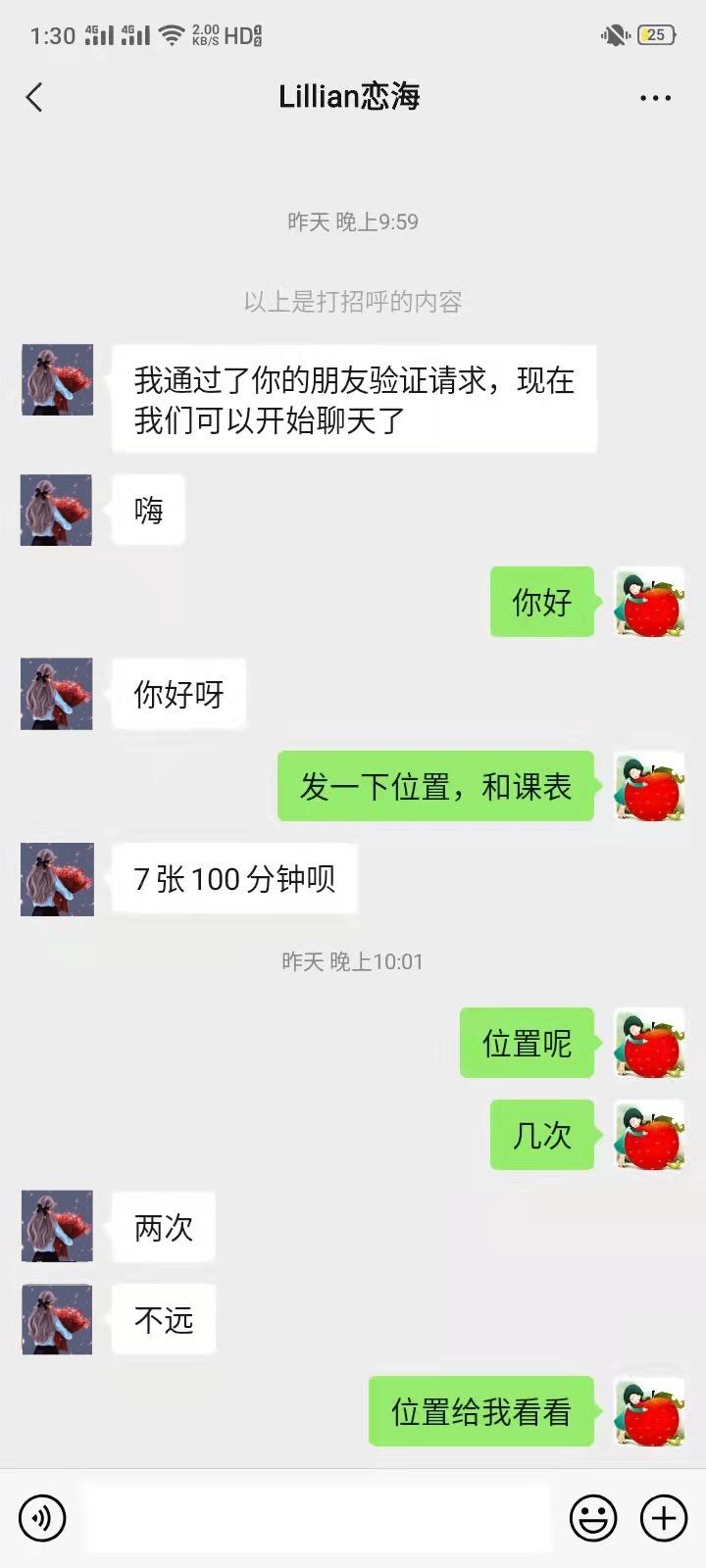Open Lillian's avatar beside the 嗨 message

click(57, 511)
